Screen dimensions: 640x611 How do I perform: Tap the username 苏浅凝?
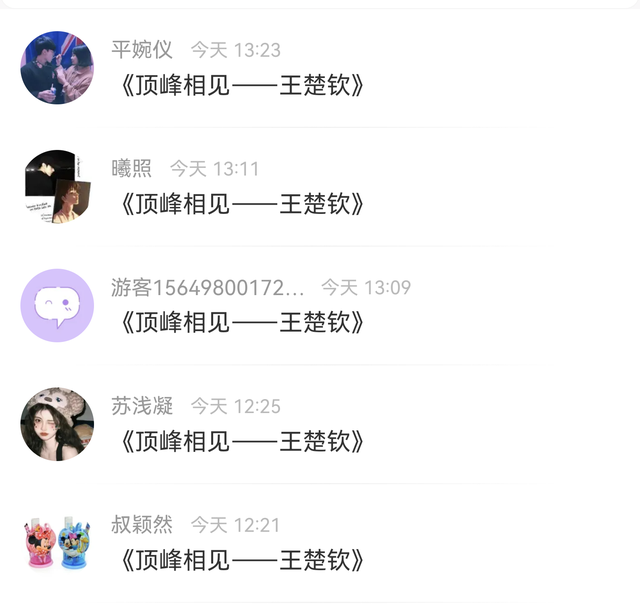[x=142, y=406]
